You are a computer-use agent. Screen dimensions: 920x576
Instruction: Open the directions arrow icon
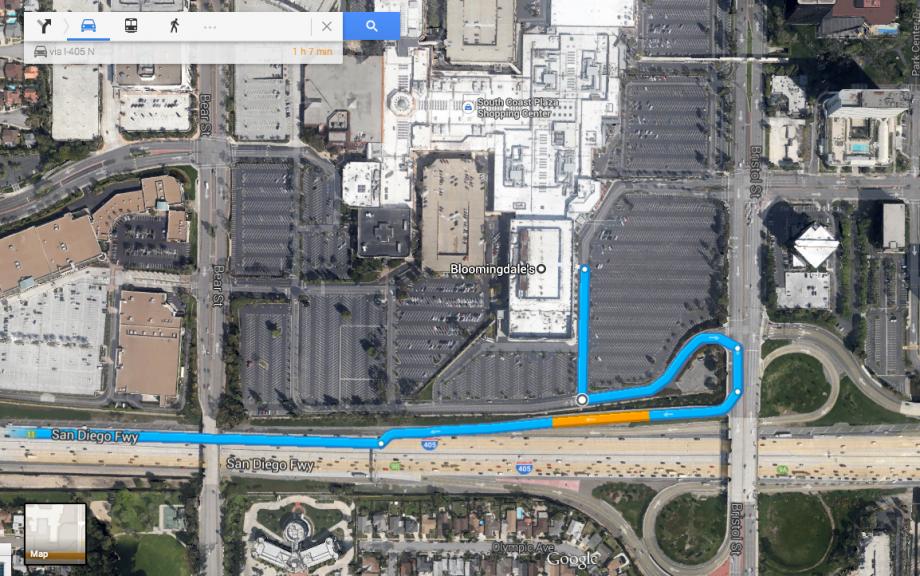pos(44,26)
